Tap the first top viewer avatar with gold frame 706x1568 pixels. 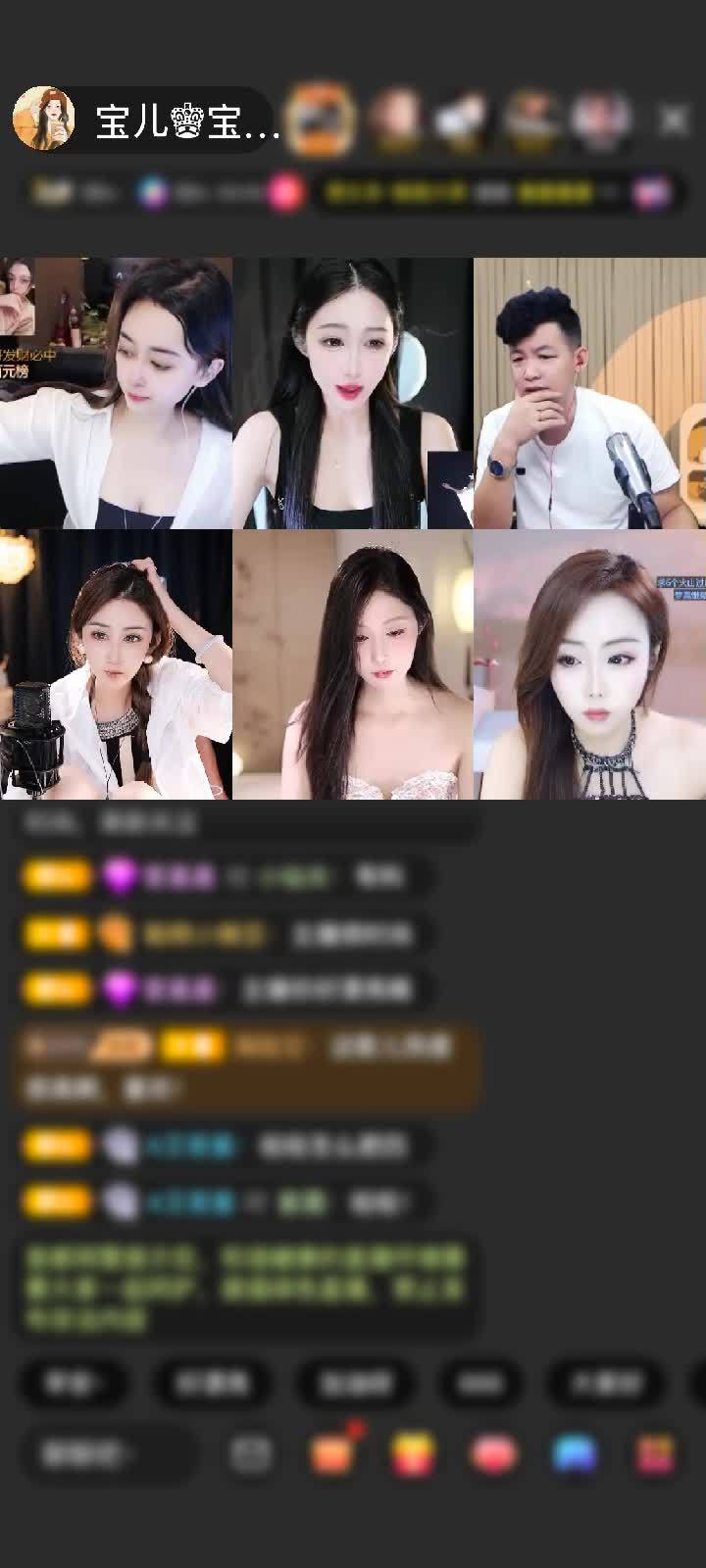(x=323, y=120)
